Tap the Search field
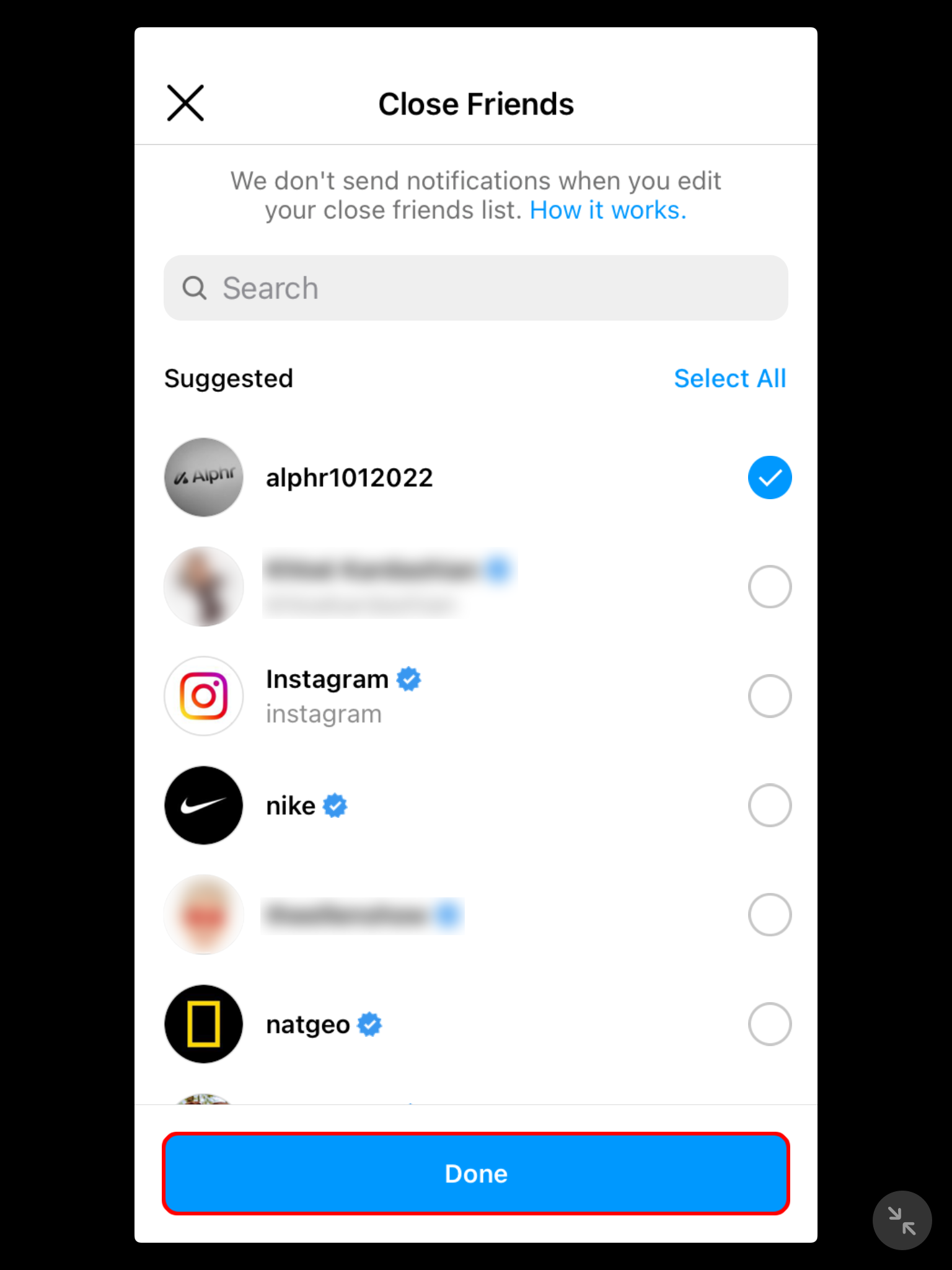This screenshot has height=1270, width=952. (475, 288)
